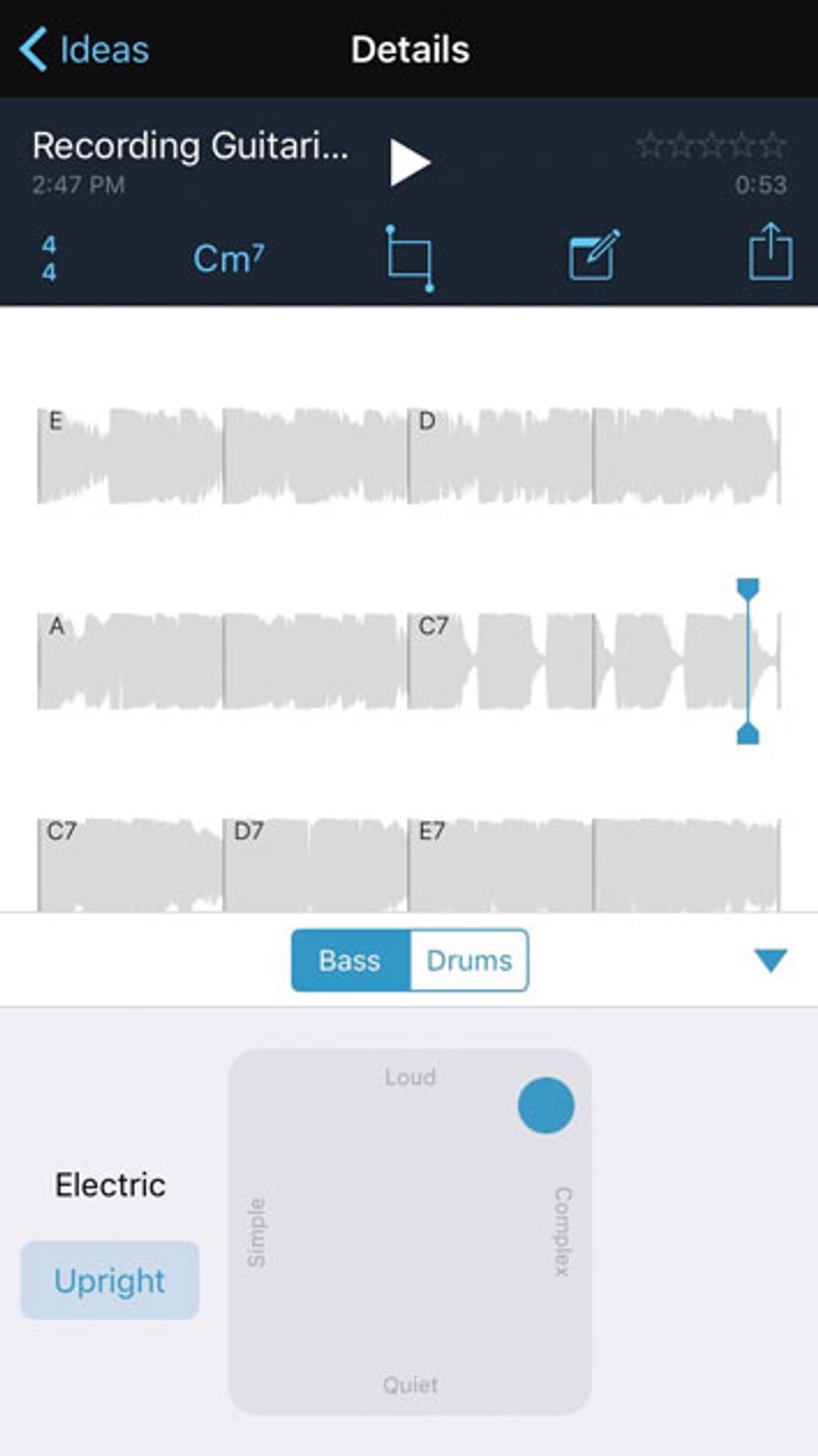Image resolution: width=818 pixels, height=1456 pixels.
Task: Rate the recording with stars
Action: pyautogui.click(x=710, y=145)
